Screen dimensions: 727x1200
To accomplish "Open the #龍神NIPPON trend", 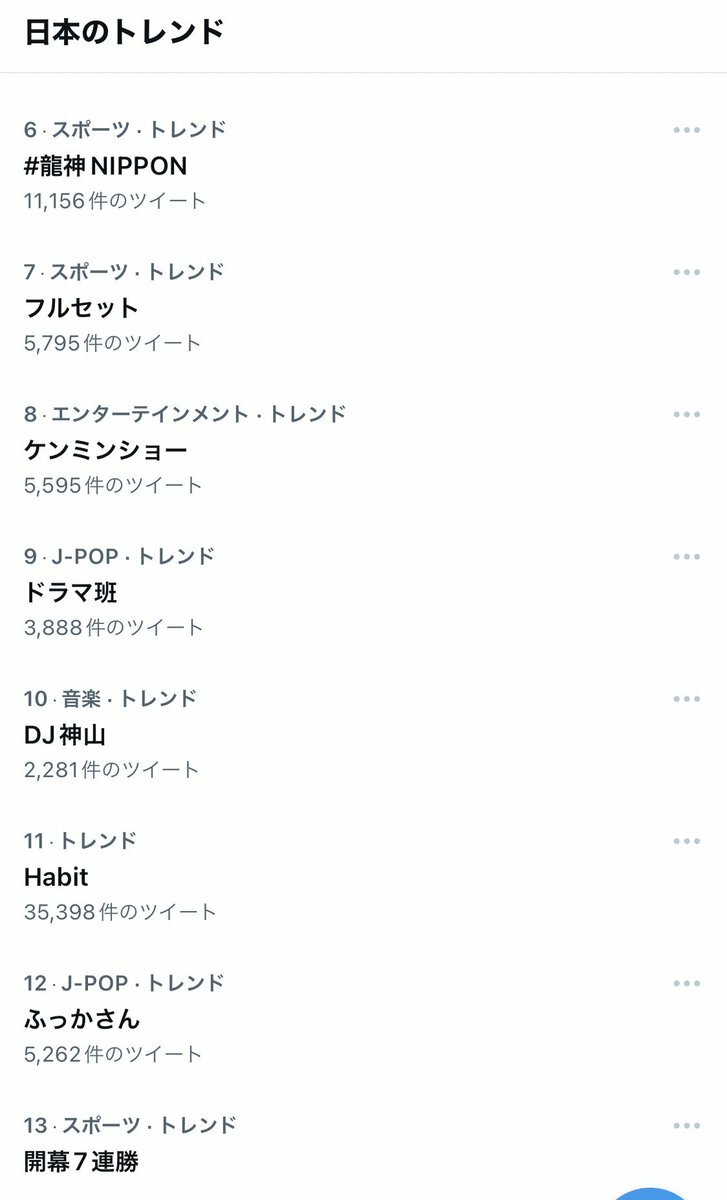I will [x=363, y=165].
